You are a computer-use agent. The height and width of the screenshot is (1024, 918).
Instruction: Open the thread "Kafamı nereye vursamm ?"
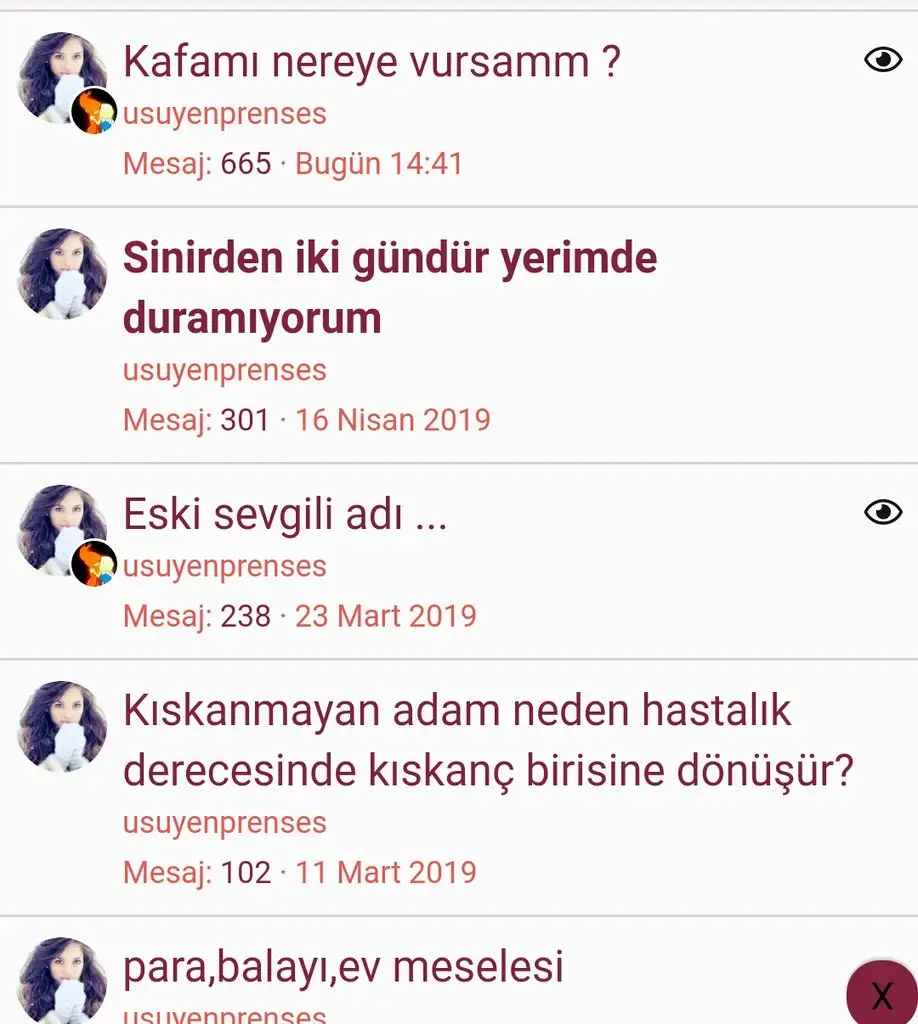click(x=371, y=62)
